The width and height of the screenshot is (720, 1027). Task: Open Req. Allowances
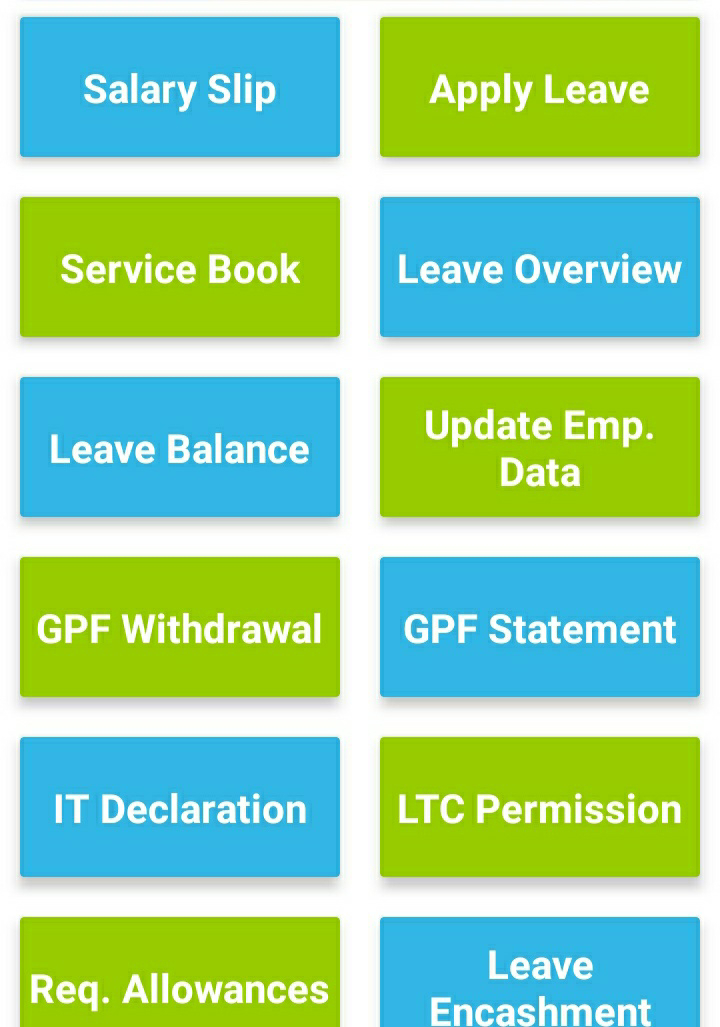180,980
